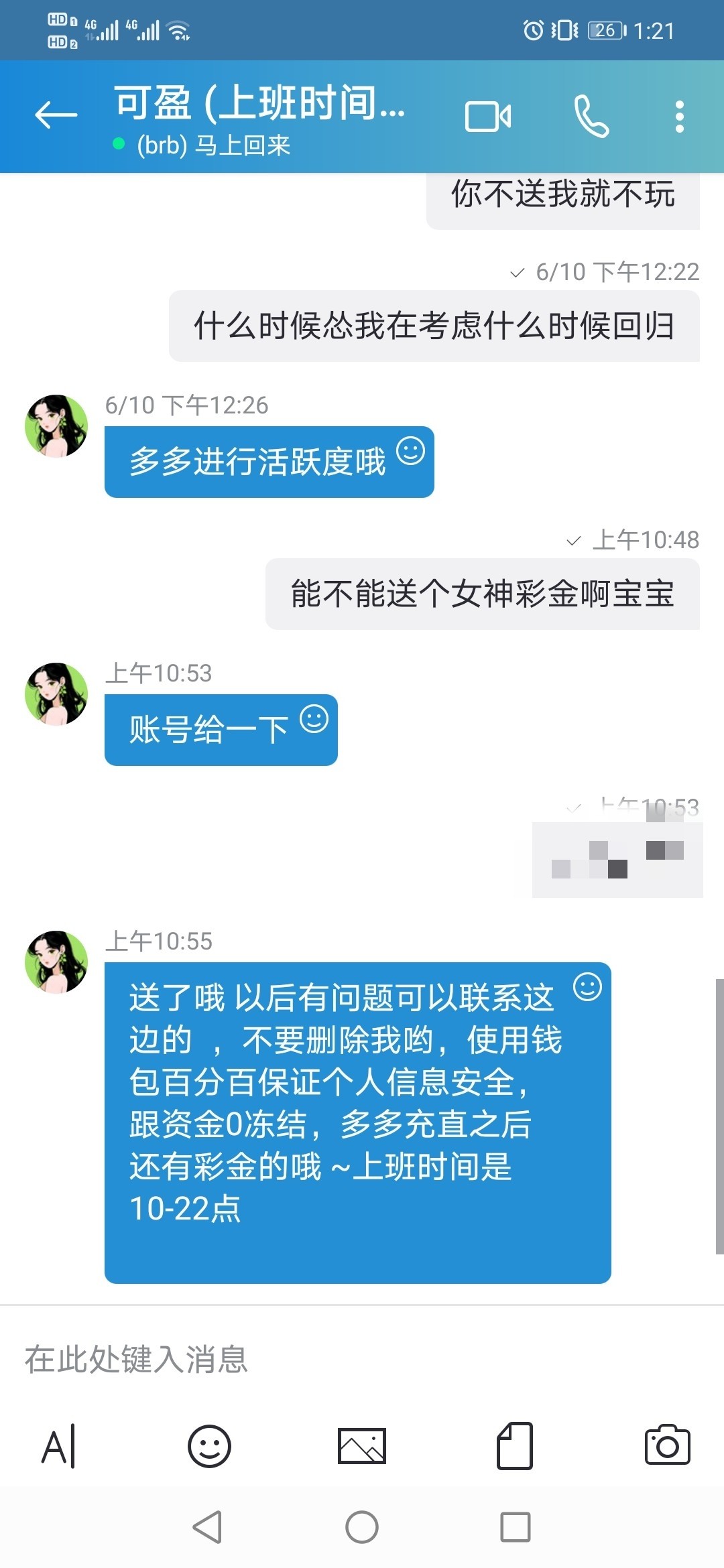Open the text formatting tool

[x=59, y=1446]
